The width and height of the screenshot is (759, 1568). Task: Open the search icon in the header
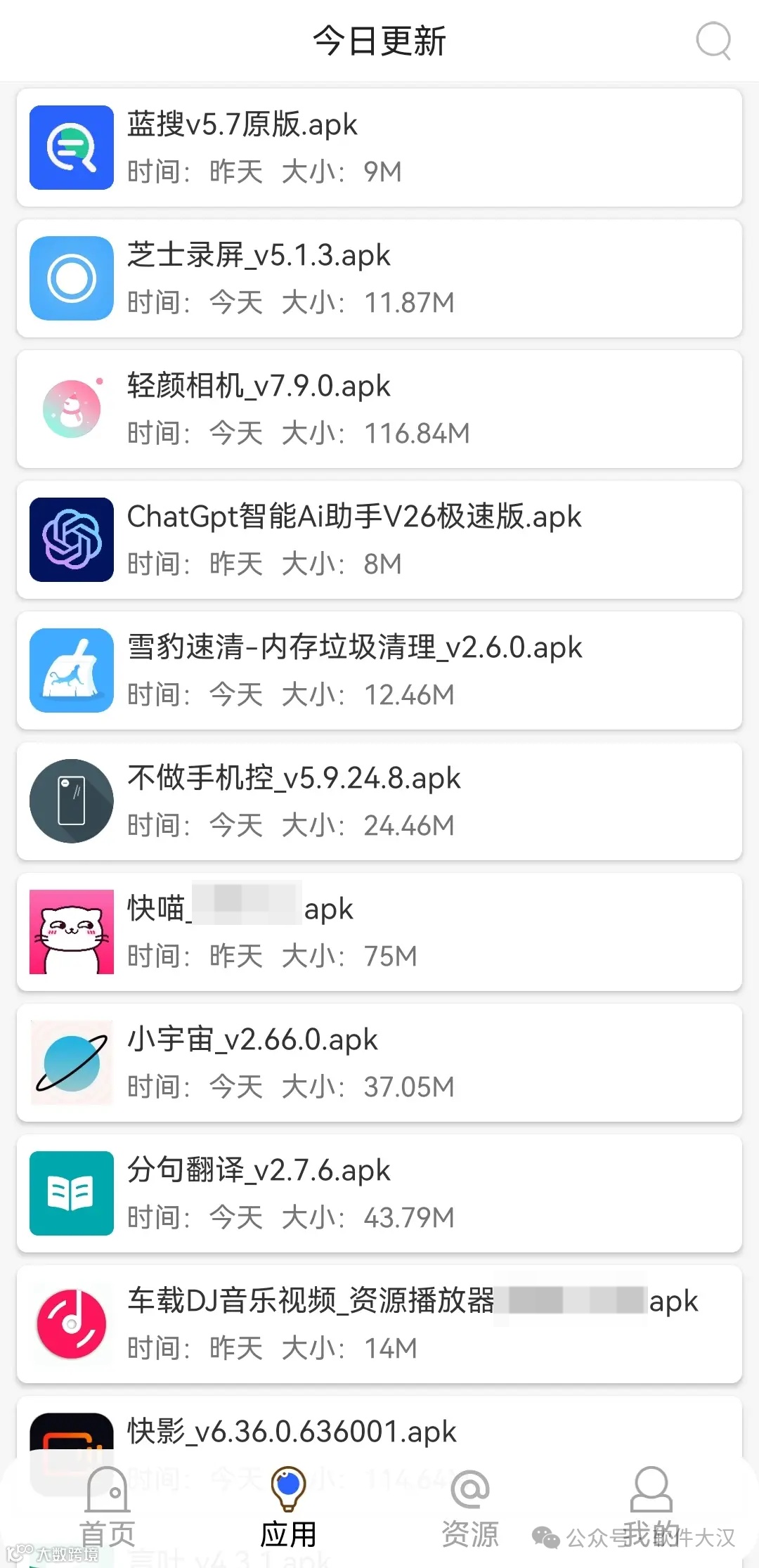[713, 41]
